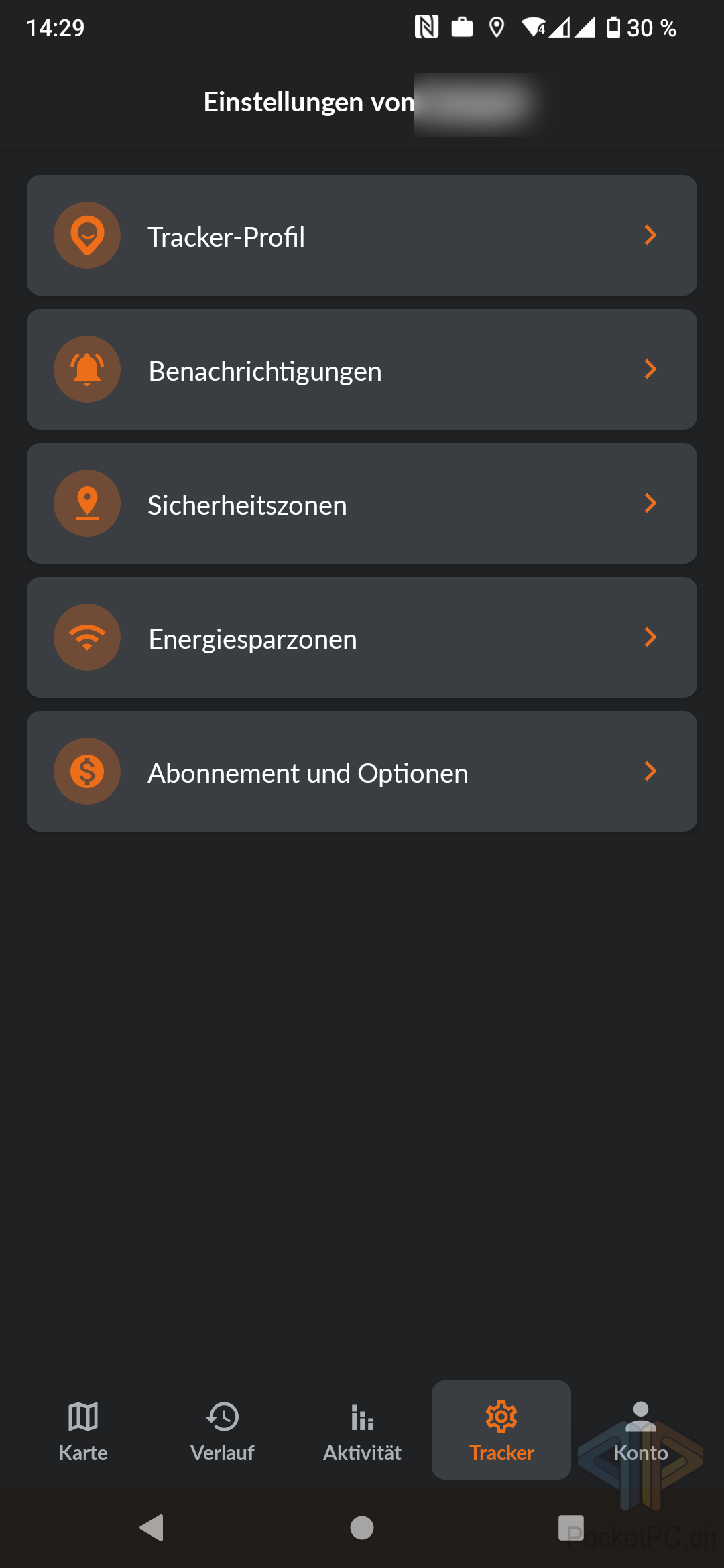The height and width of the screenshot is (1568, 724).
Task: Switch to the Konto tab
Action: (641, 1431)
